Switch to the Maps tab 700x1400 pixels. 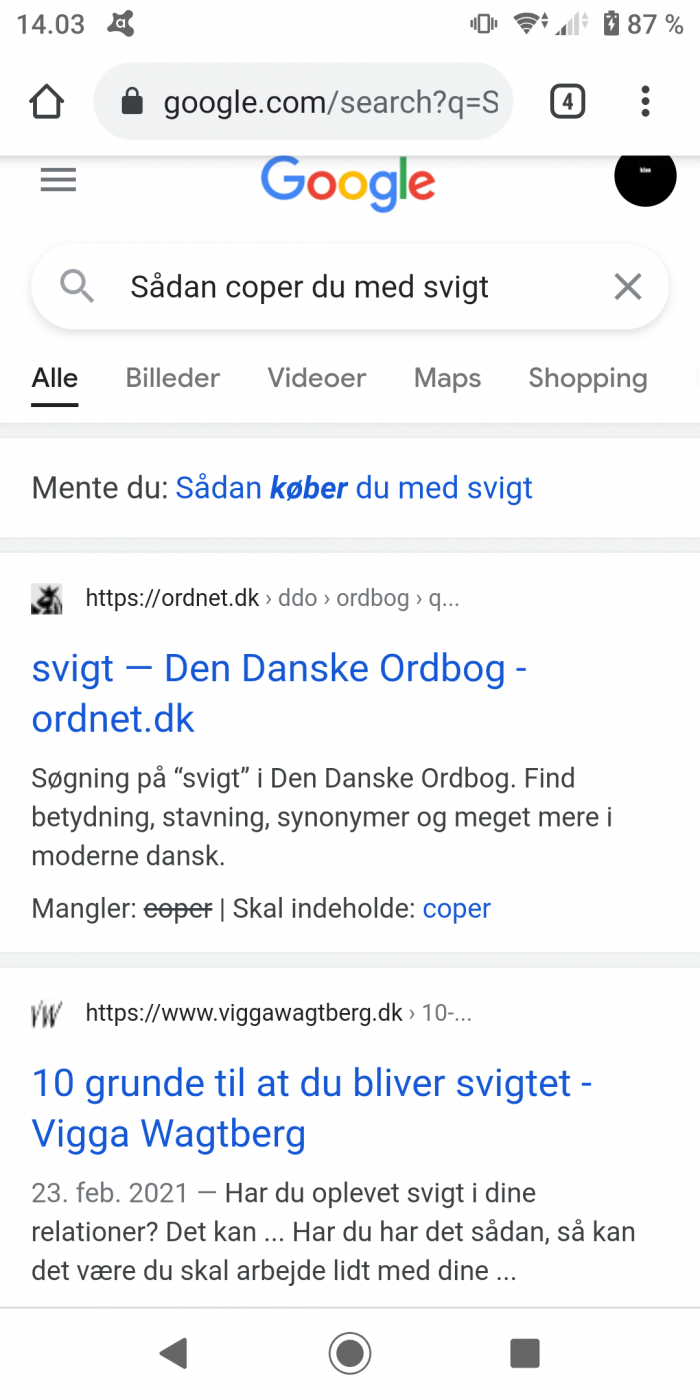(x=447, y=378)
